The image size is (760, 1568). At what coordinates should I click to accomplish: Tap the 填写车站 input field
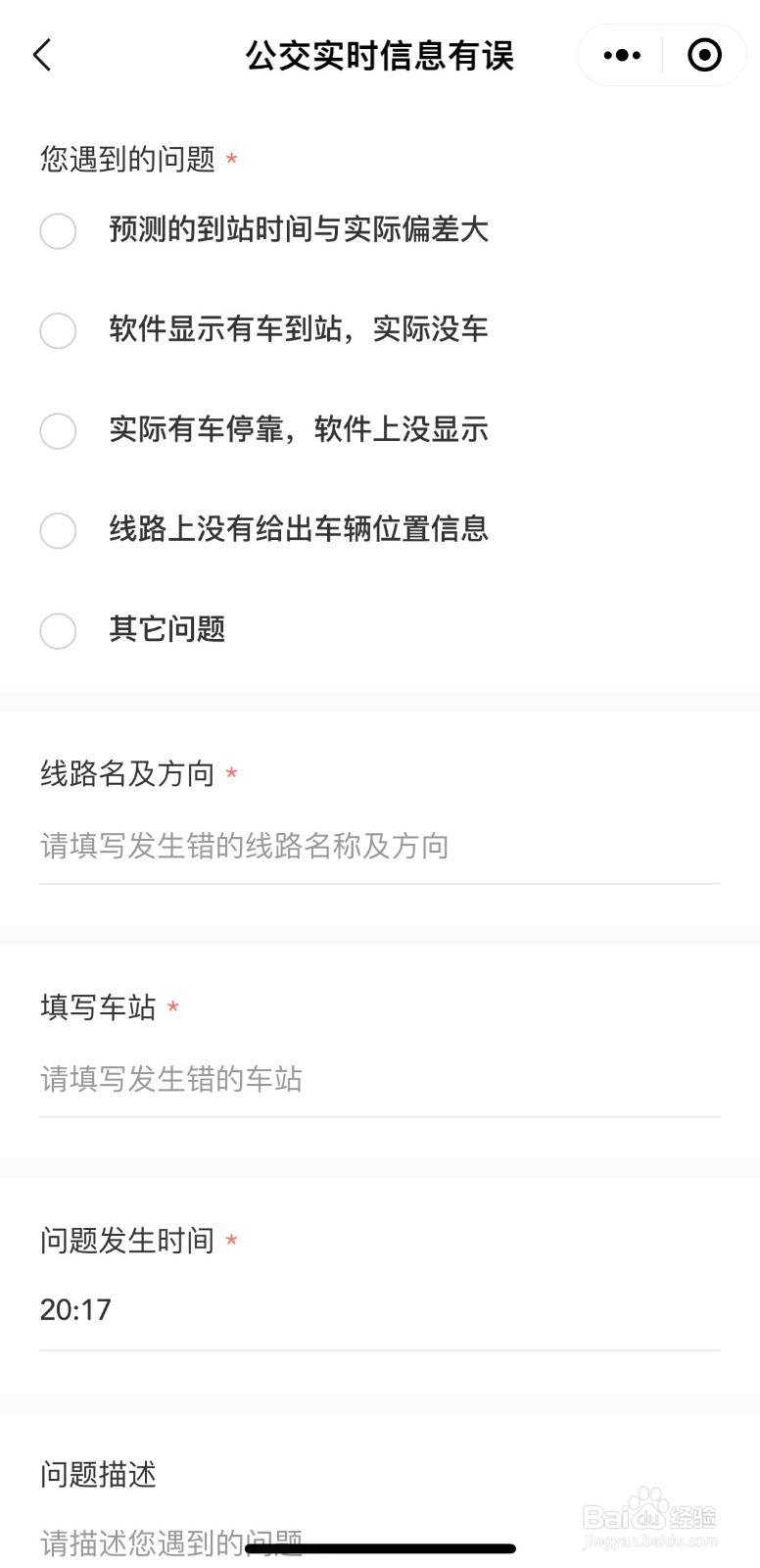tap(380, 1079)
